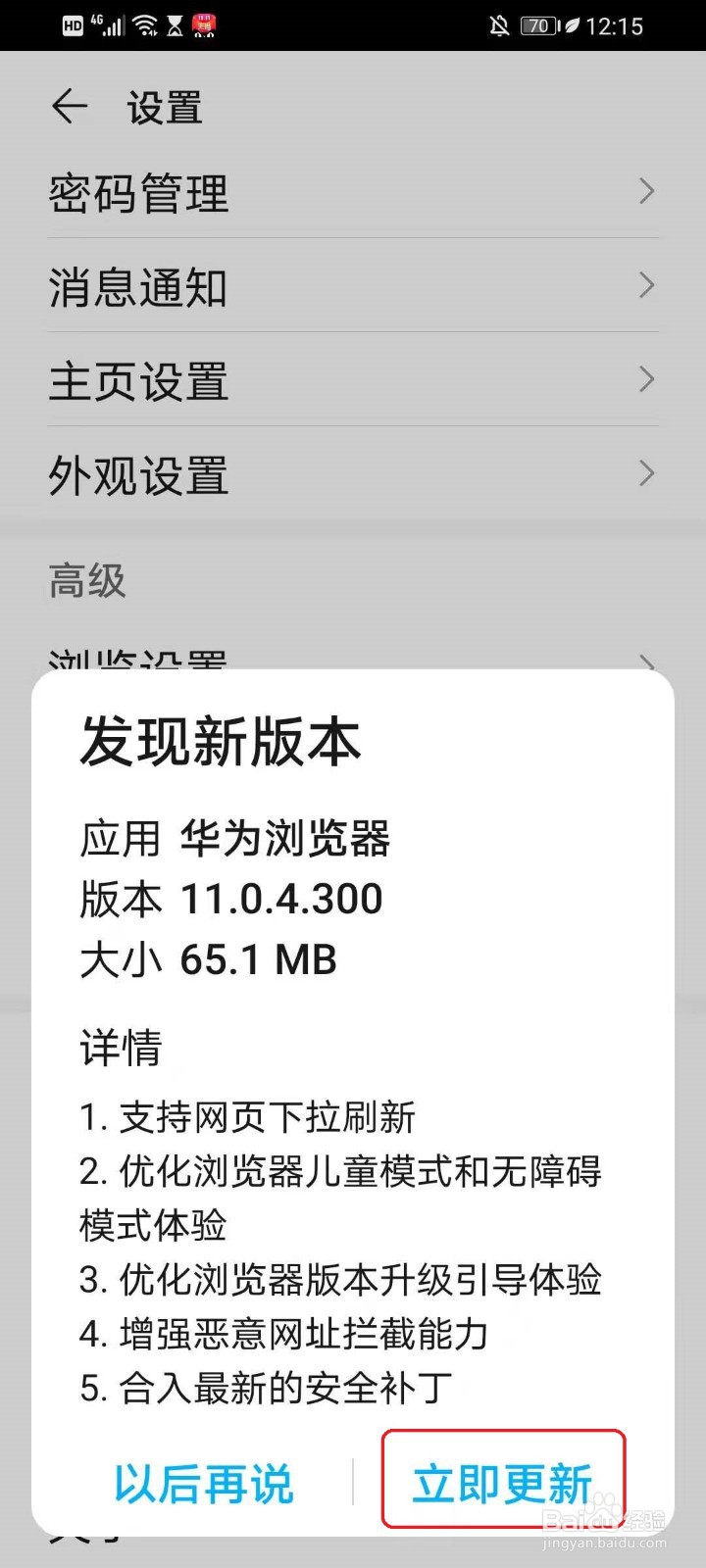The image size is (706, 1568).
Task: Open 外观设置 using its arrow
Action: click(646, 474)
